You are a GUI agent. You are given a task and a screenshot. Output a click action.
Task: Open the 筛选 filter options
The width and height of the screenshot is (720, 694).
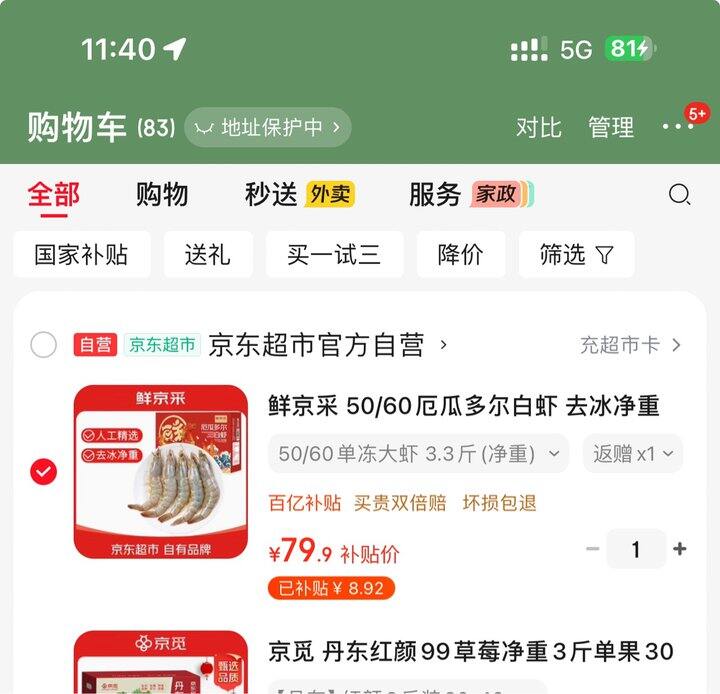click(576, 255)
